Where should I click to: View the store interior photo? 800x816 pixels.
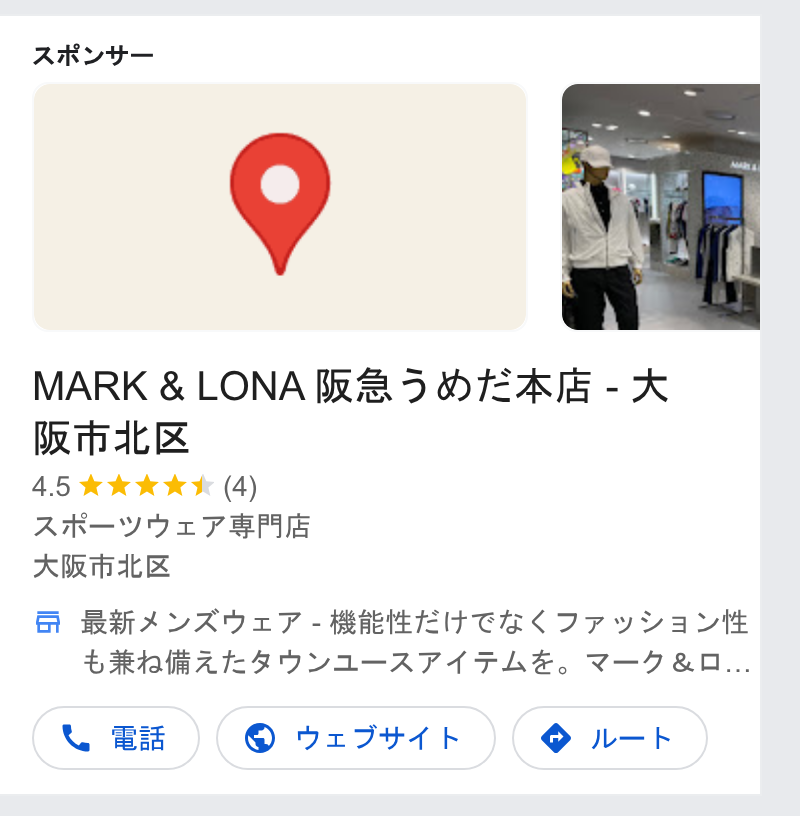(661, 207)
